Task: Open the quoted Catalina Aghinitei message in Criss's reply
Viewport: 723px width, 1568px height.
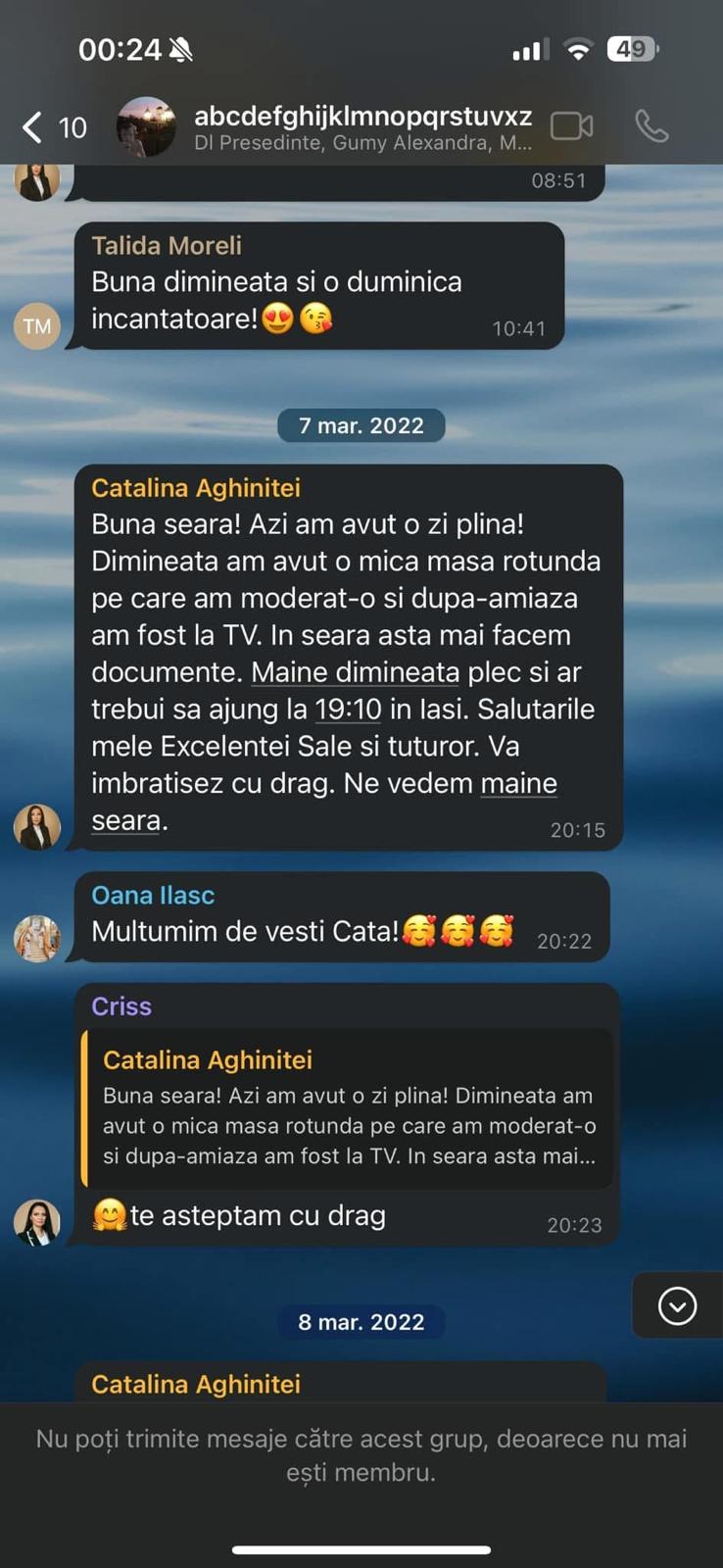Action: (348, 1108)
